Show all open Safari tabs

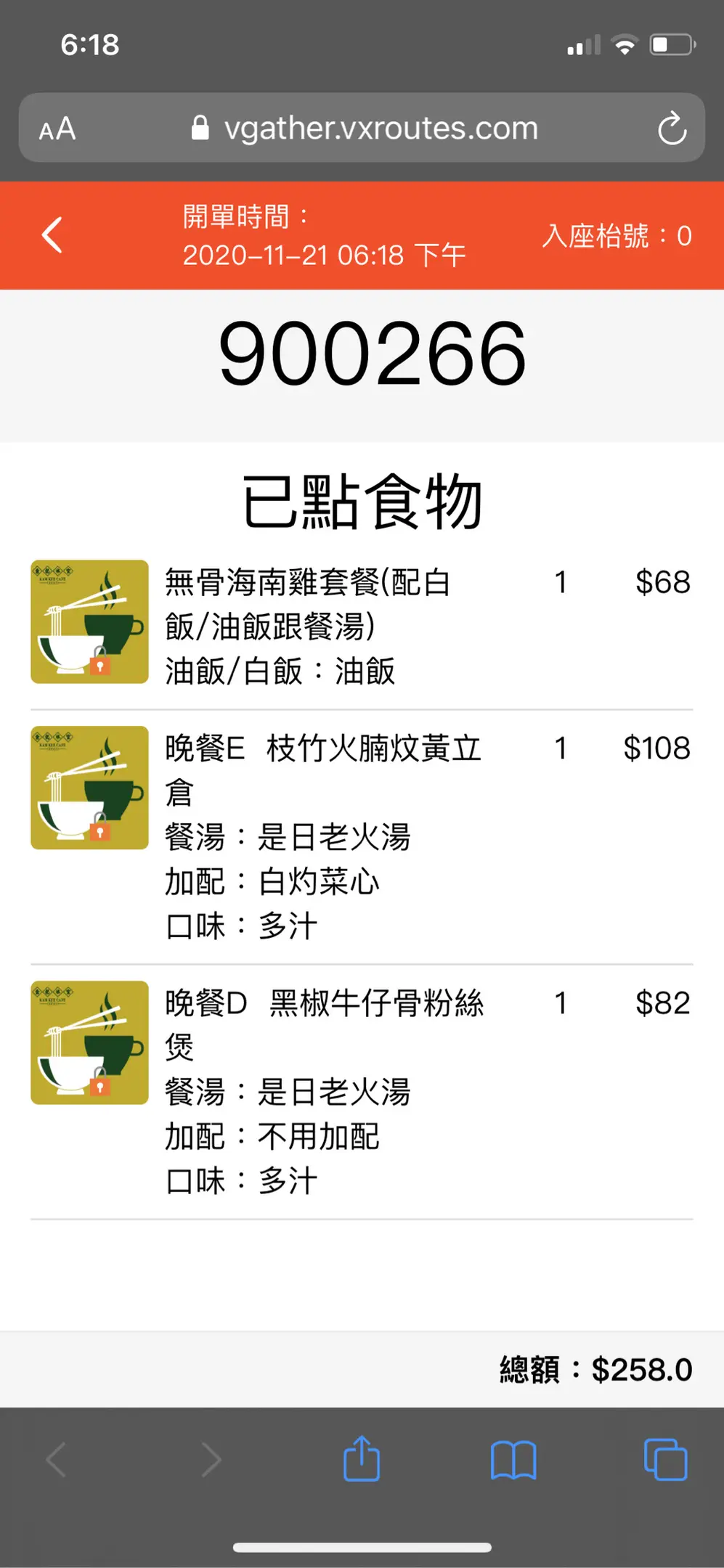click(665, 1459)
